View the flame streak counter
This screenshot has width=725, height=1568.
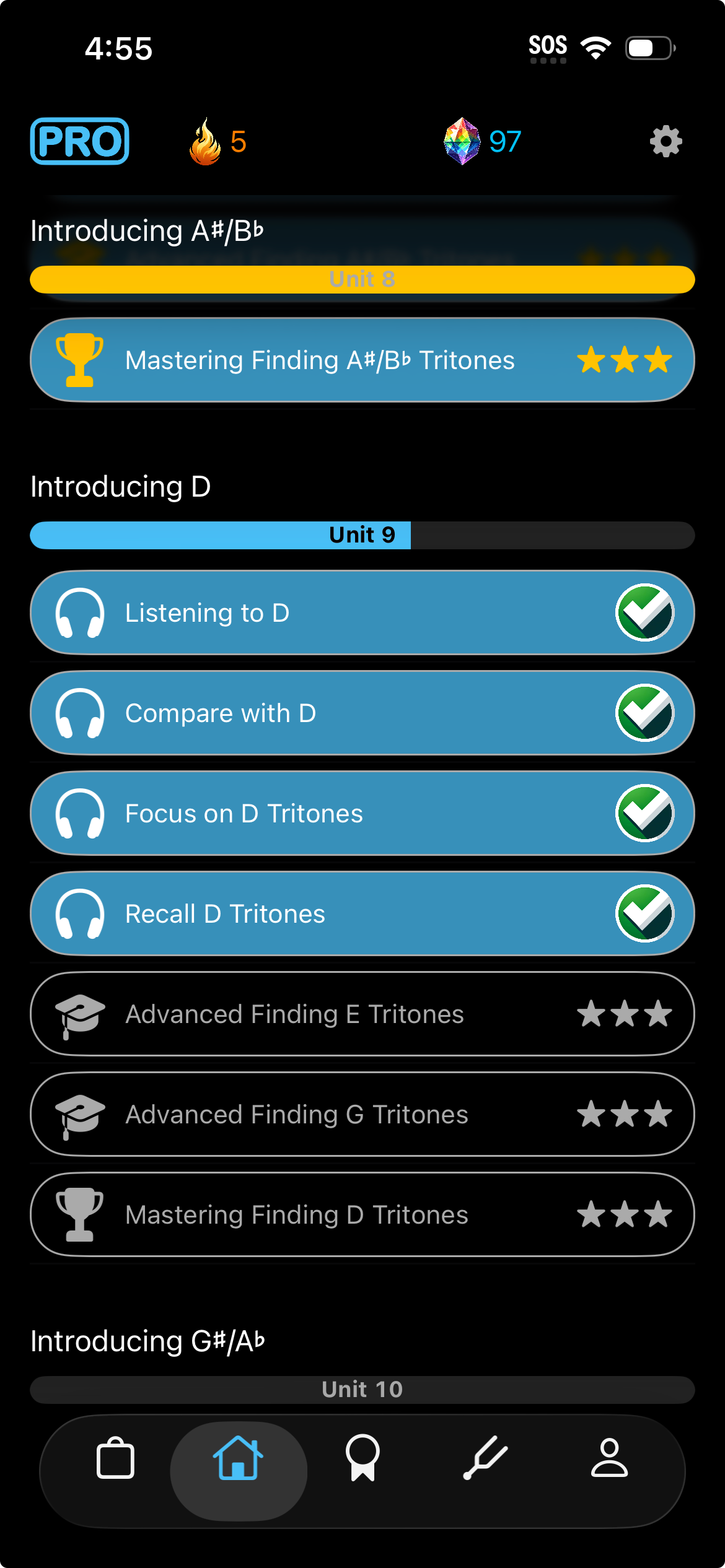click(x=217, y=142)
